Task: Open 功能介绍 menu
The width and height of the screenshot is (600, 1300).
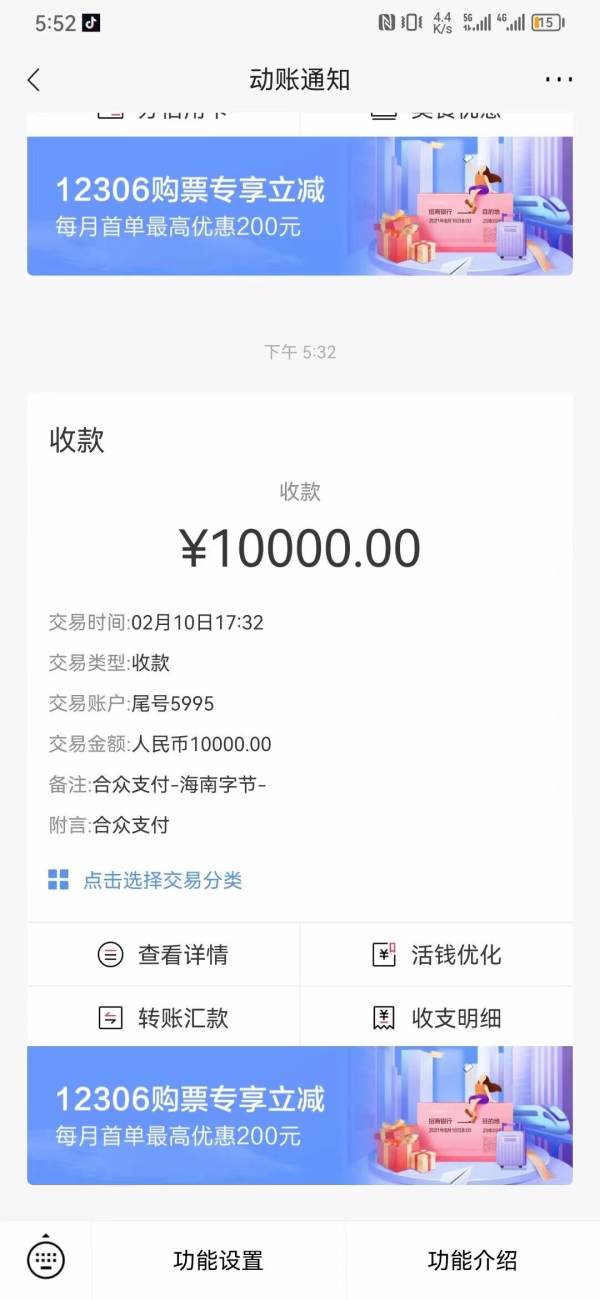Action: (472, 1260)
